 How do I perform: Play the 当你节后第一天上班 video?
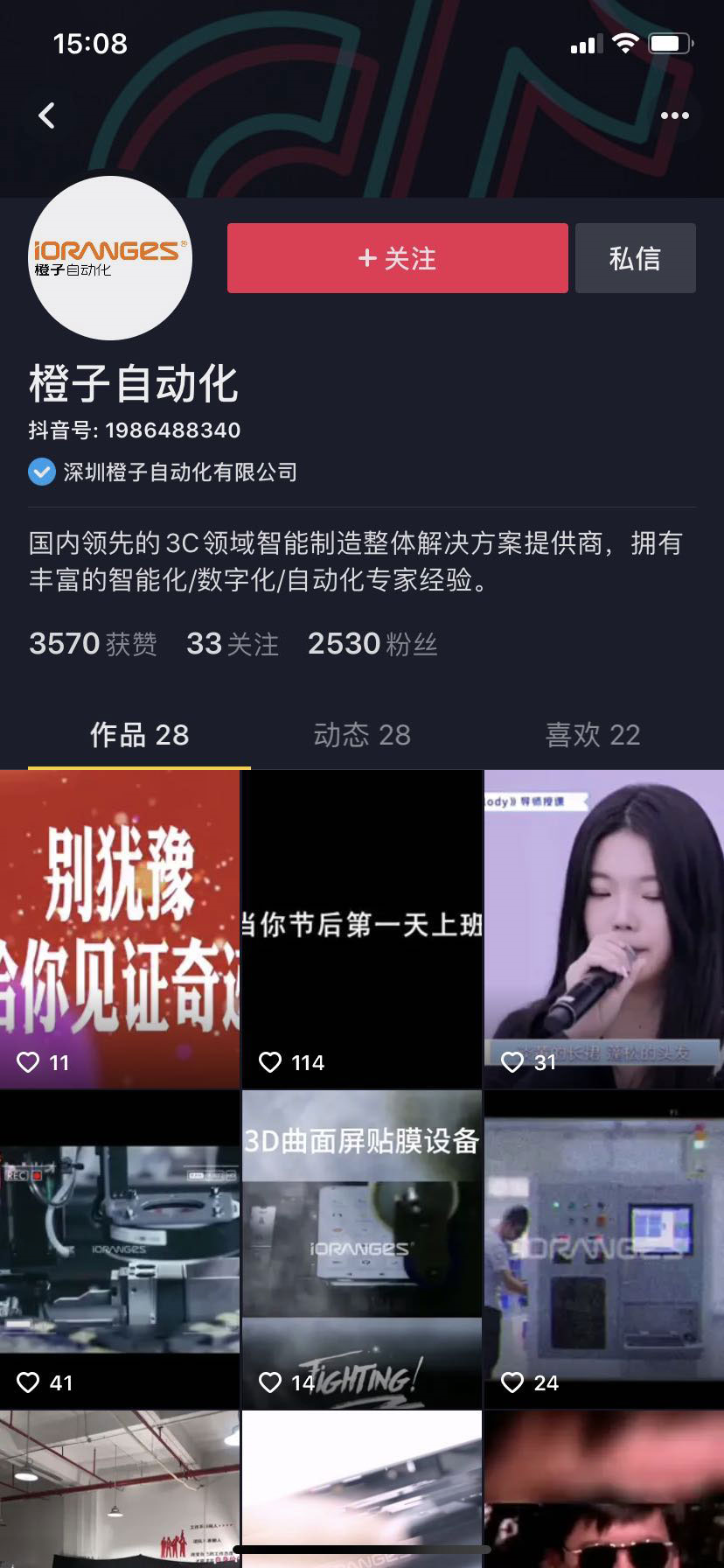pos(362,929)
